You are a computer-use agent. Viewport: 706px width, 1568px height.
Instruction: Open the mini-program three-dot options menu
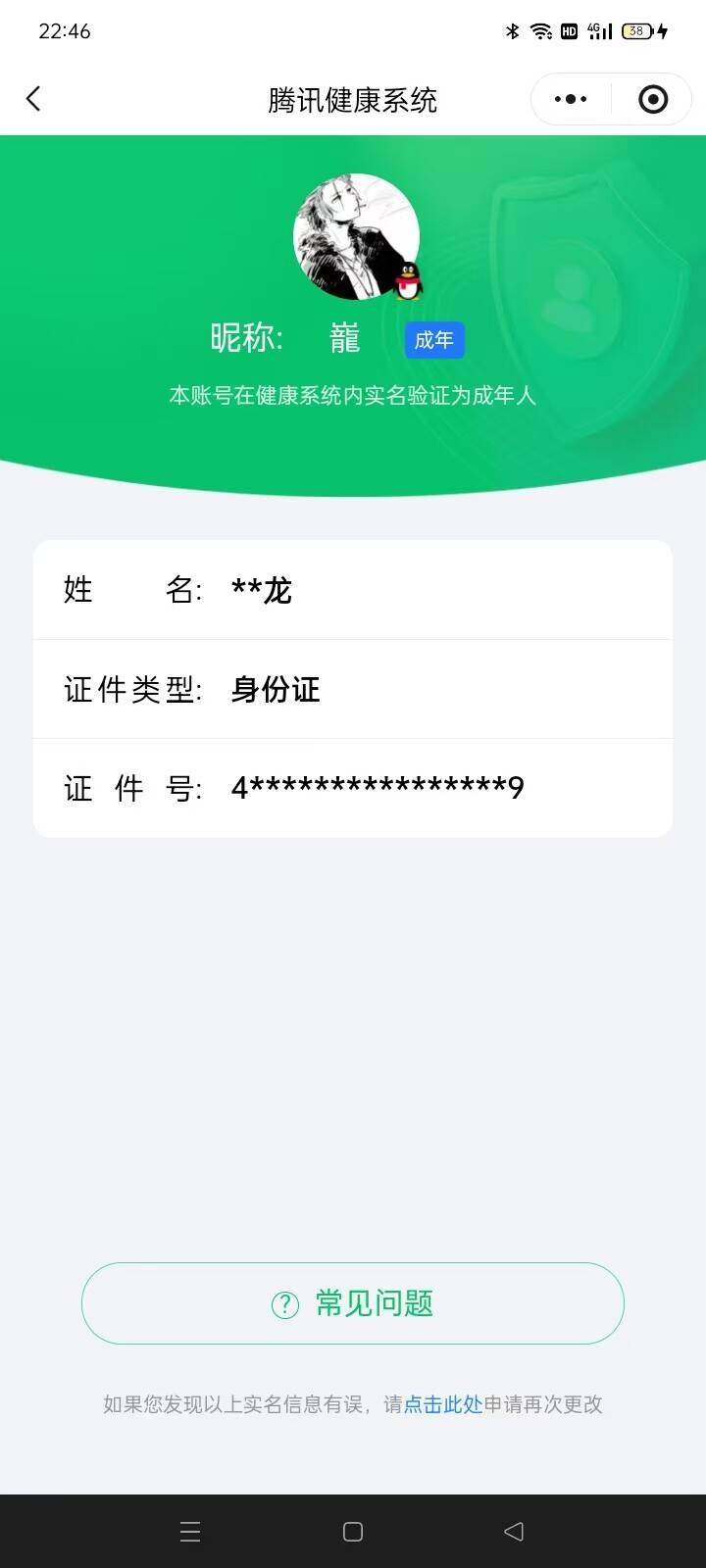(x=569, y=98)
